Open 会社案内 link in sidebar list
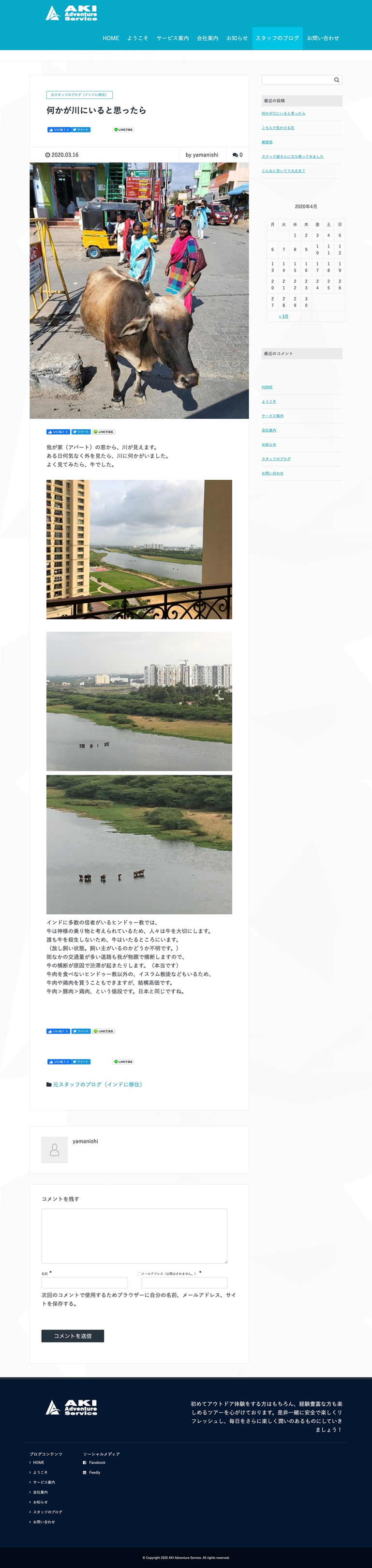 [268, 430]
